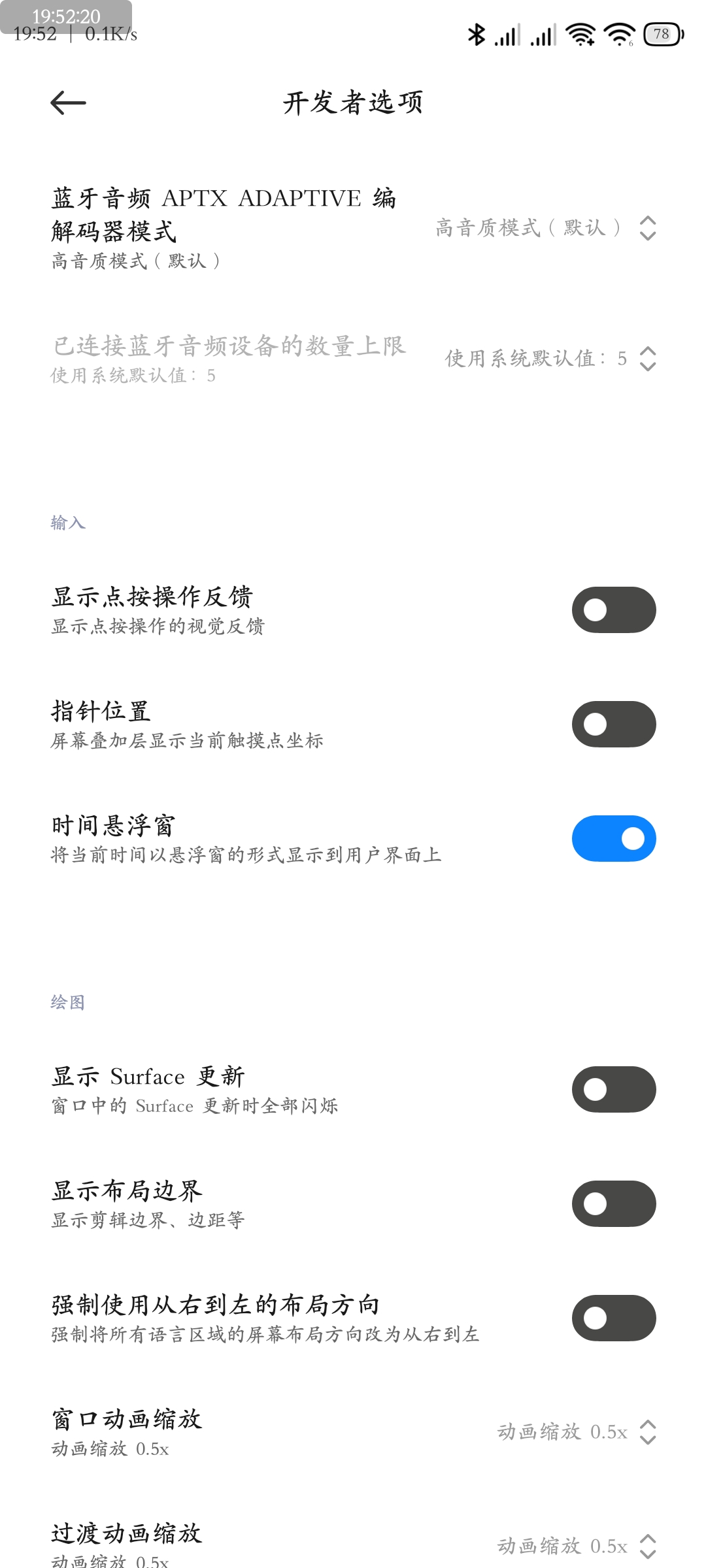Enable 显示 Surface 更新

613,1089
